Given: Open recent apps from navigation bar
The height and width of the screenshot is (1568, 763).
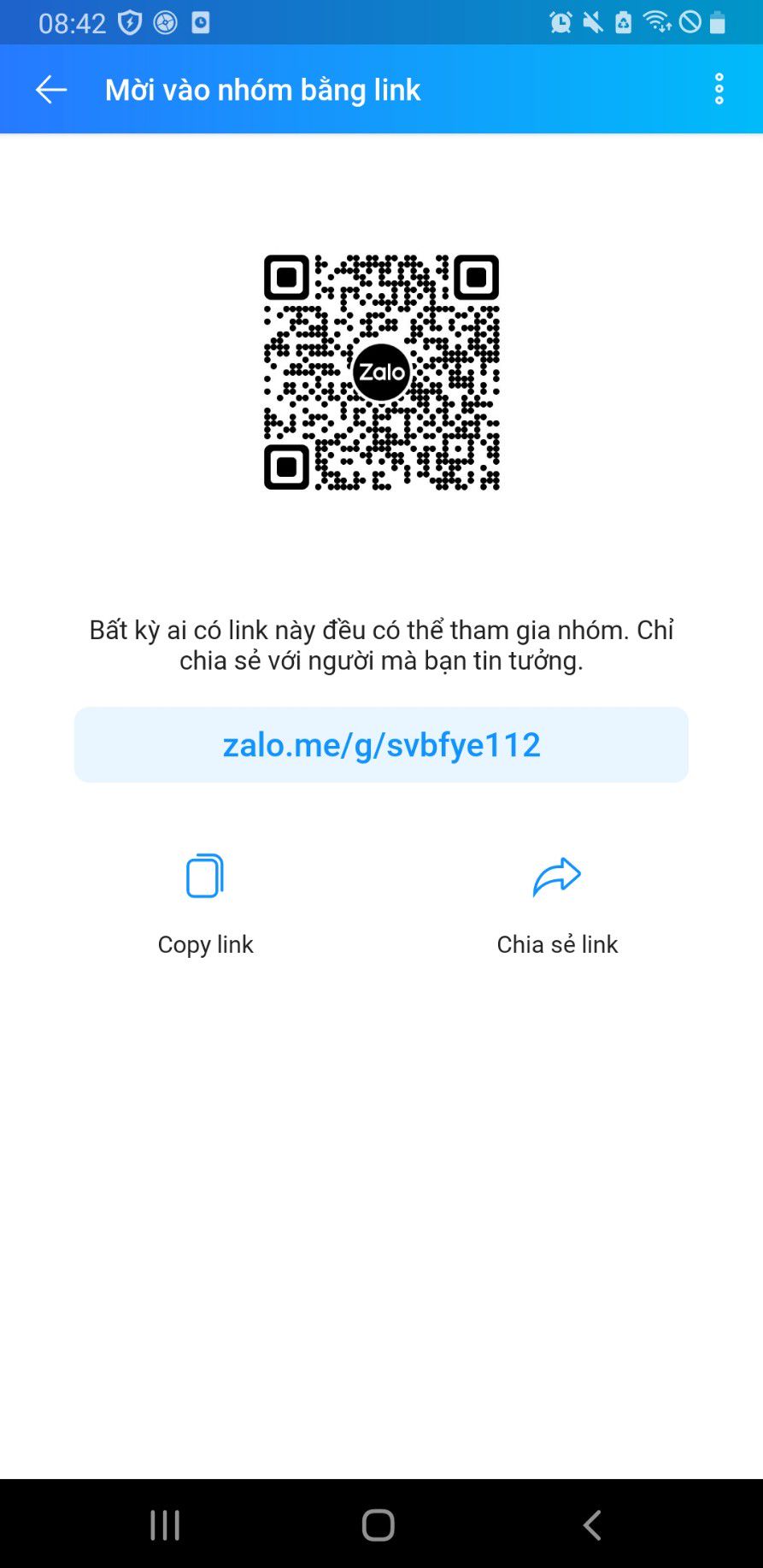Looking at the screenshot, I should coord(165,1524).
